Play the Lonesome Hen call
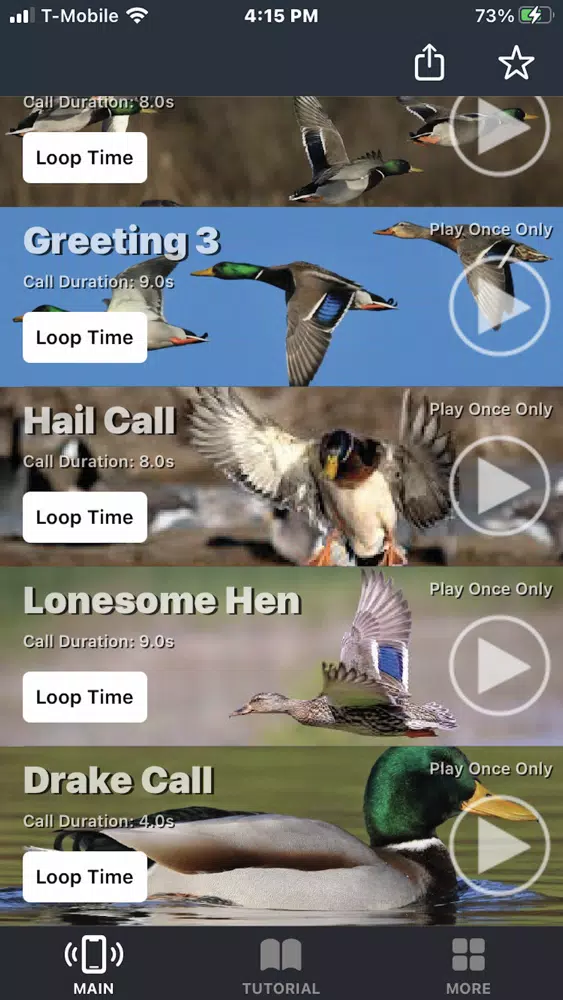 click(499, 666)
